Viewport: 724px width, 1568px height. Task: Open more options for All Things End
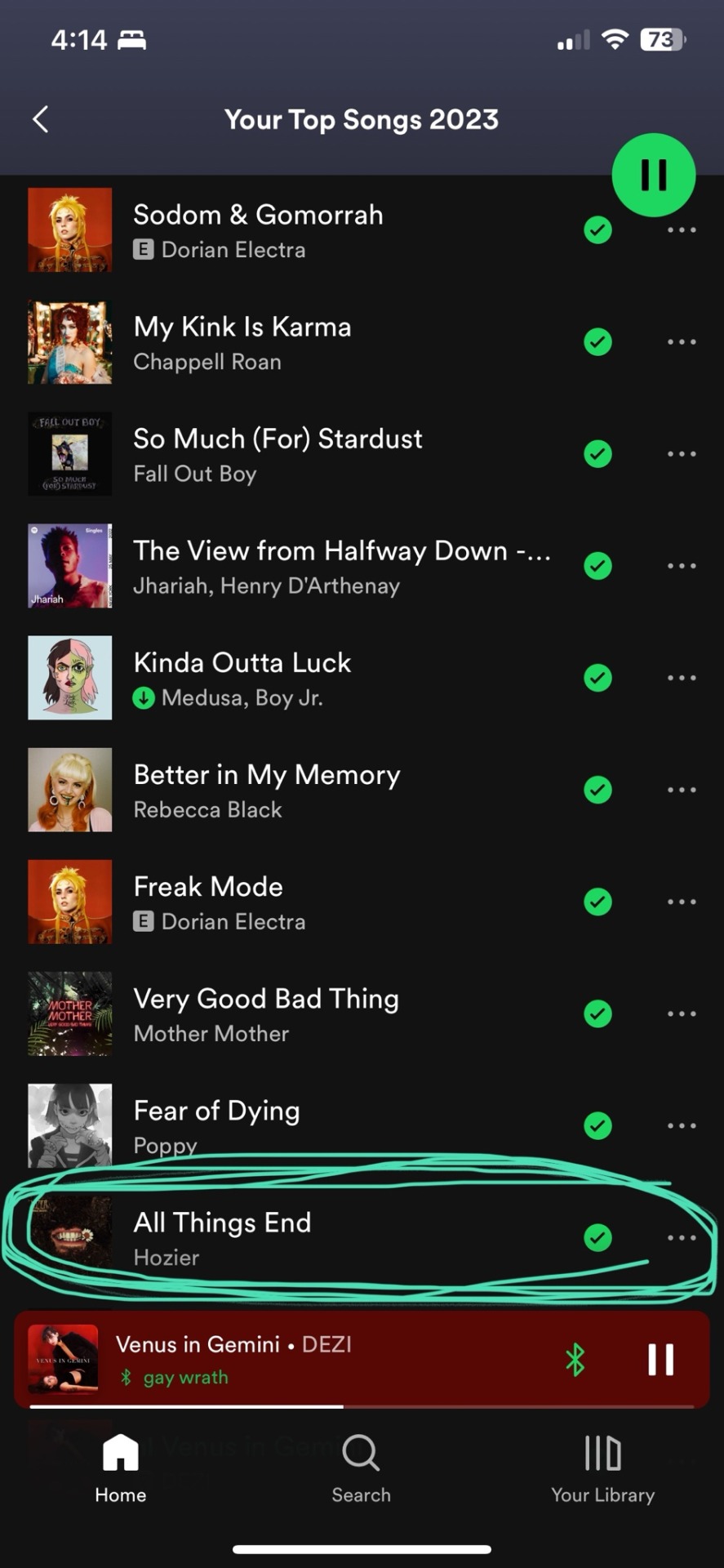pyautogui.click(x=681, y=1237)
